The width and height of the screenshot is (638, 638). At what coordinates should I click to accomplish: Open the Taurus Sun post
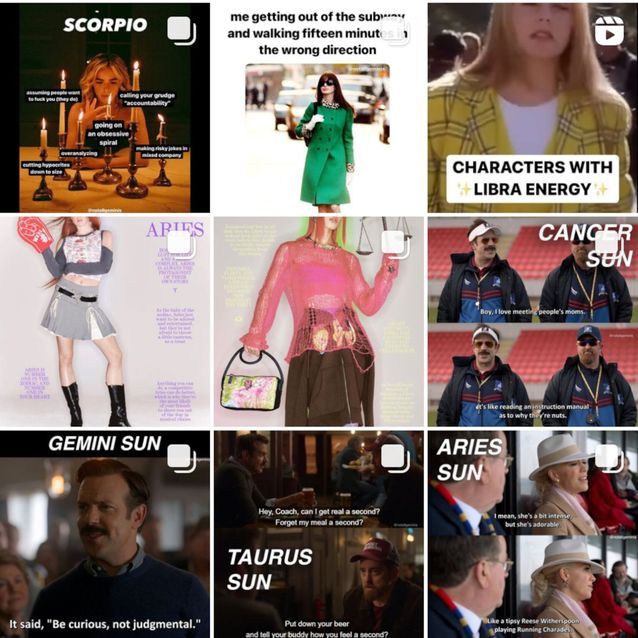click(x=318, y=535)
